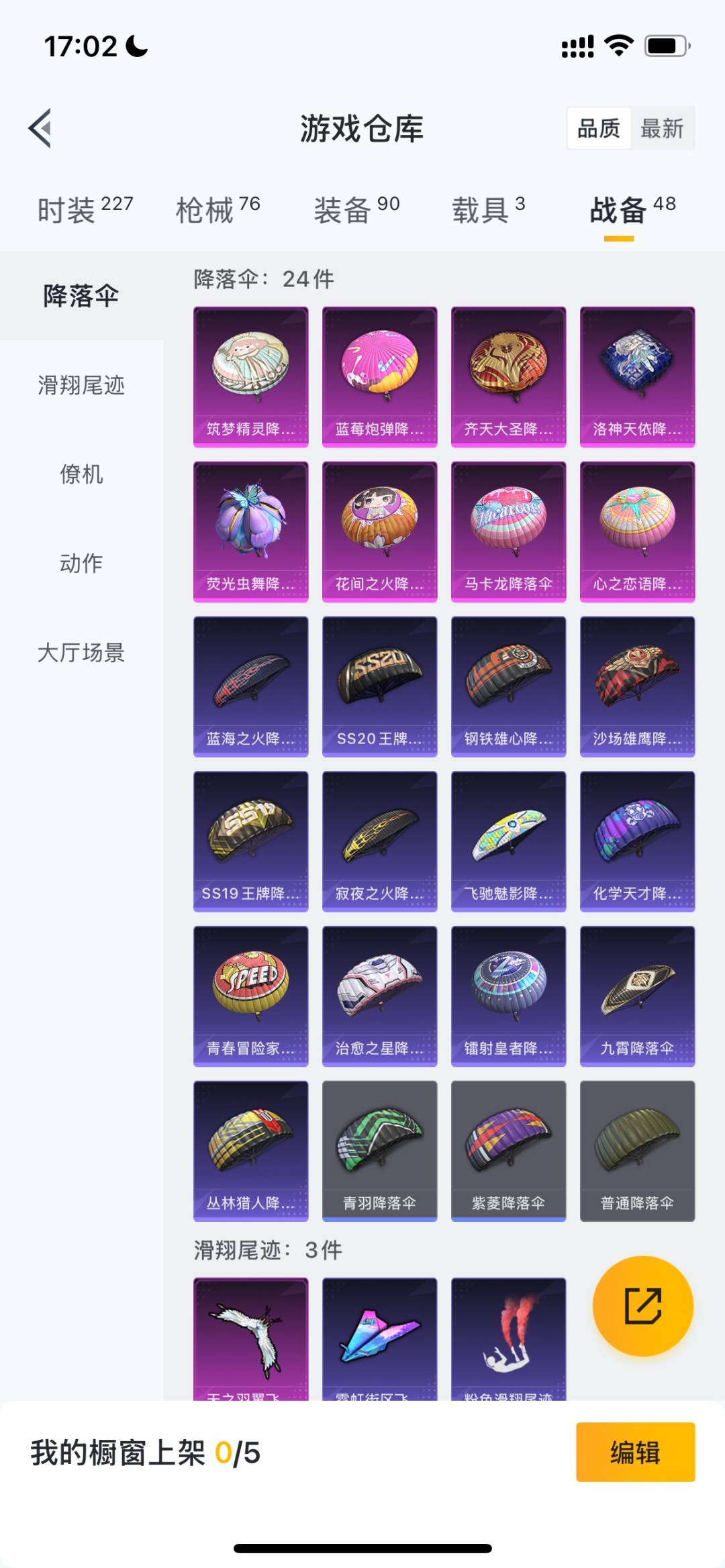Switch to the 时装 tab
Image resolution: width=725 pixels, height=1568 pixels.
pyautogui.click(x=85, y=210)
